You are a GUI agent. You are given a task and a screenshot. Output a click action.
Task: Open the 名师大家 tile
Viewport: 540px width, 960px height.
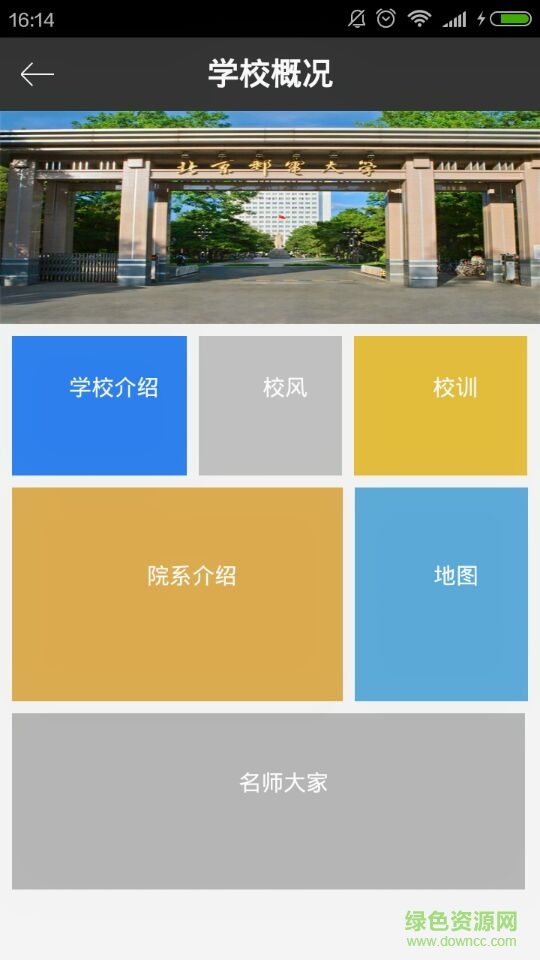click(x=268, y=801)
